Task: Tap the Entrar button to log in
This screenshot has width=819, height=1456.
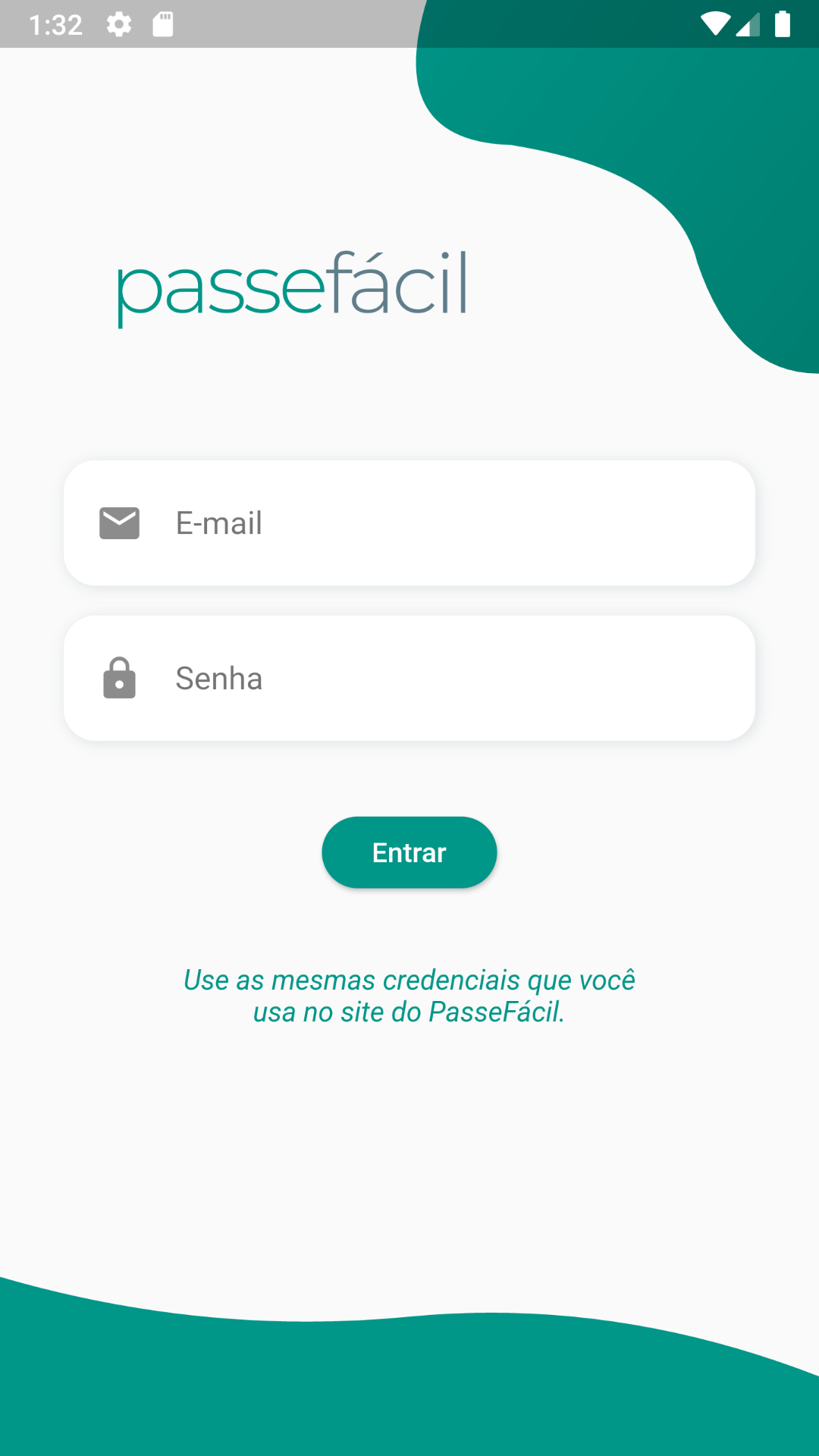Action: 409,852
